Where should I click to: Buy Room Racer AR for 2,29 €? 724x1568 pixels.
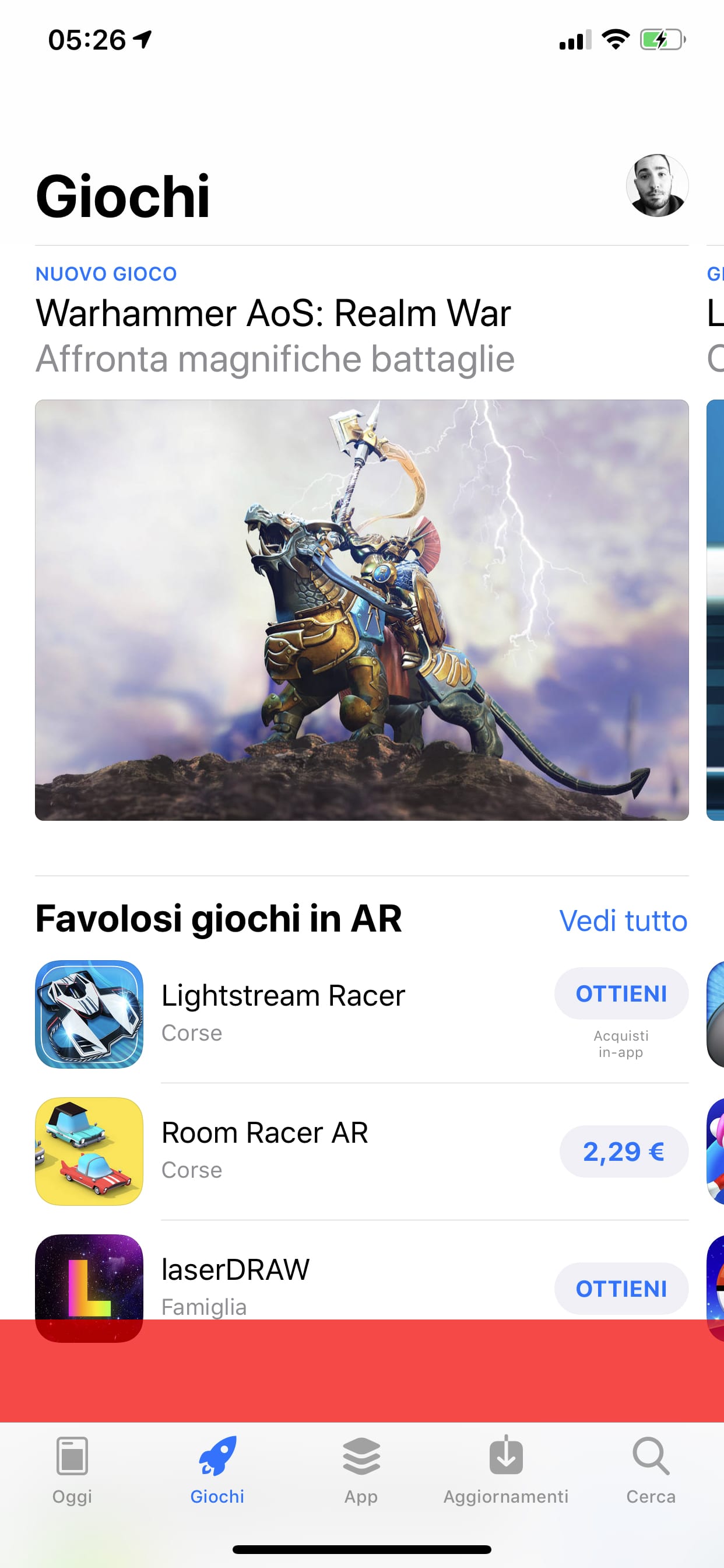click(x=624, y=1151)
